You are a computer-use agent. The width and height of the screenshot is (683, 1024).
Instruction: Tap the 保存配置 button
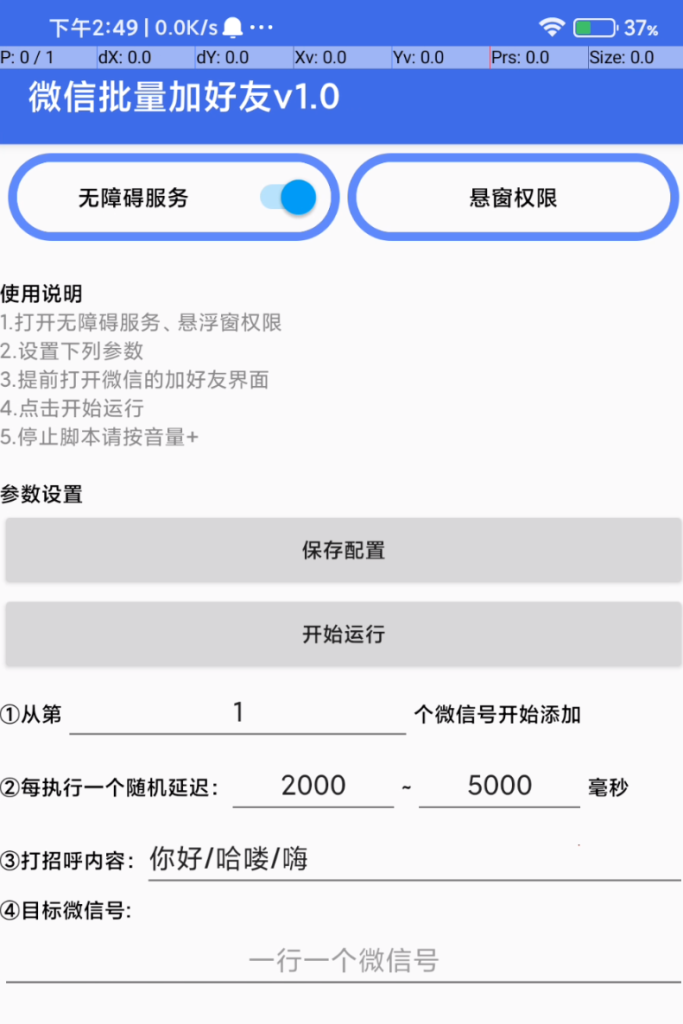coord(343,550)
